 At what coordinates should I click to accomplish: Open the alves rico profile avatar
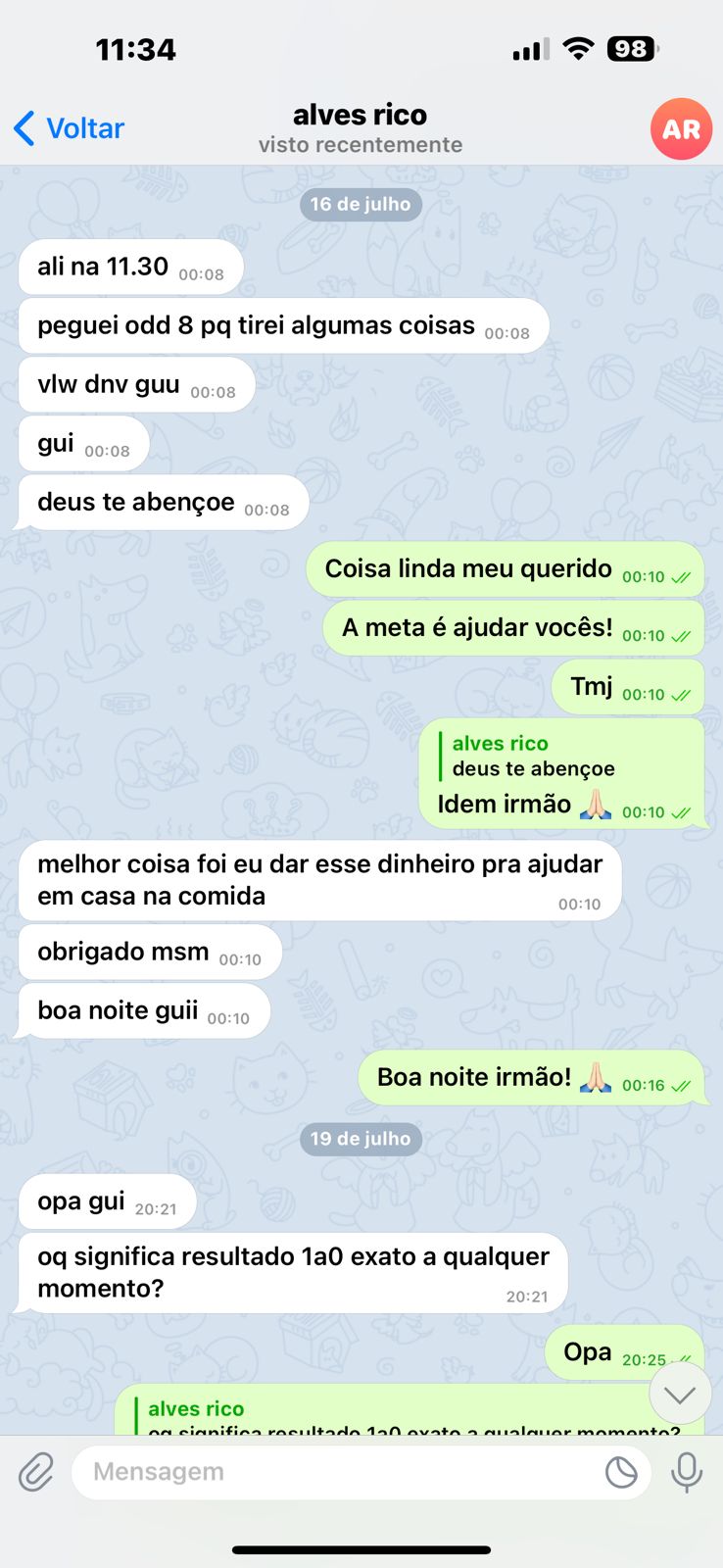[681, 128]
